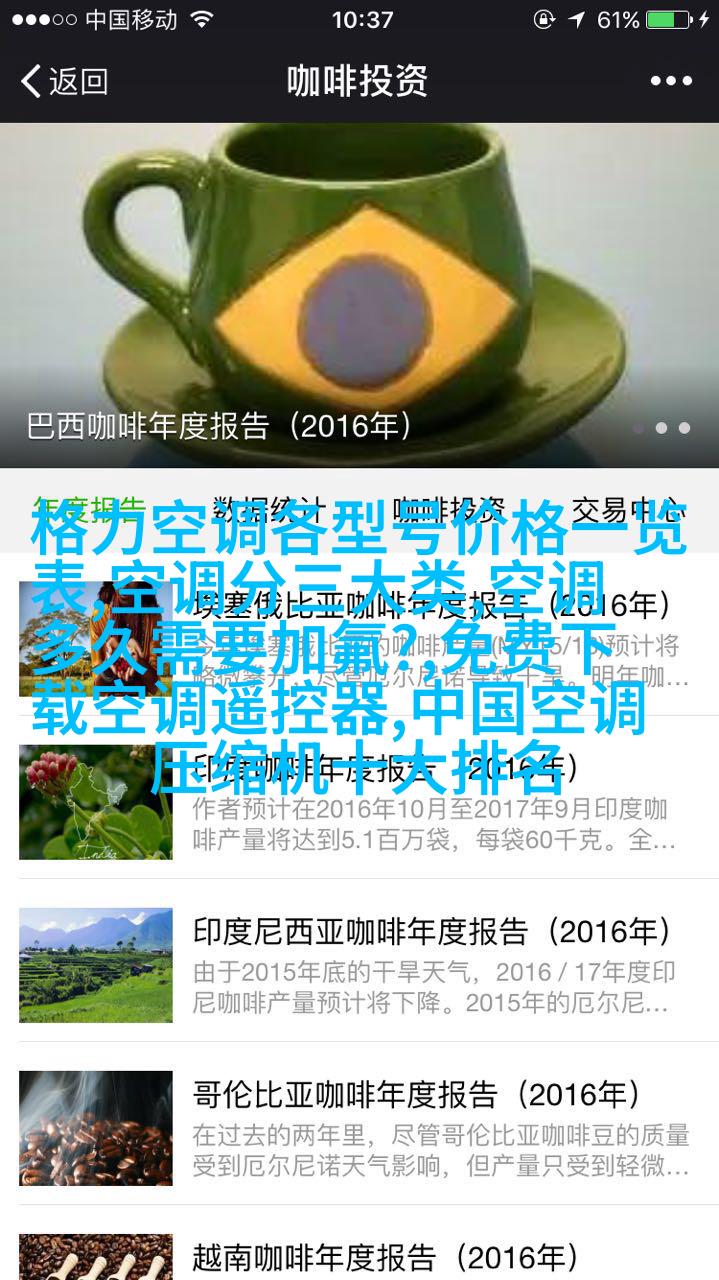Screen dimensions: 719x1280
Task: Open the three-dot more menu
Action: [x=670, y=82]
